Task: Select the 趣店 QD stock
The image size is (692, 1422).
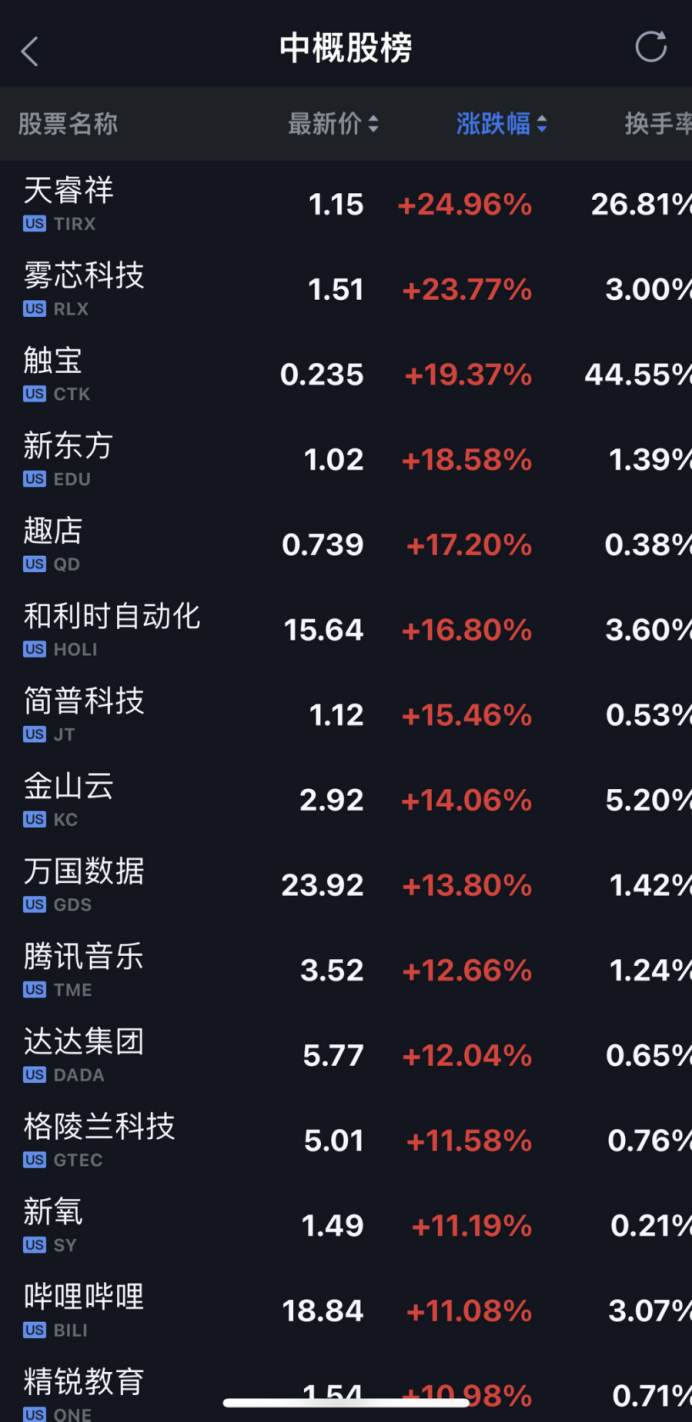Action: click(54, 543)
